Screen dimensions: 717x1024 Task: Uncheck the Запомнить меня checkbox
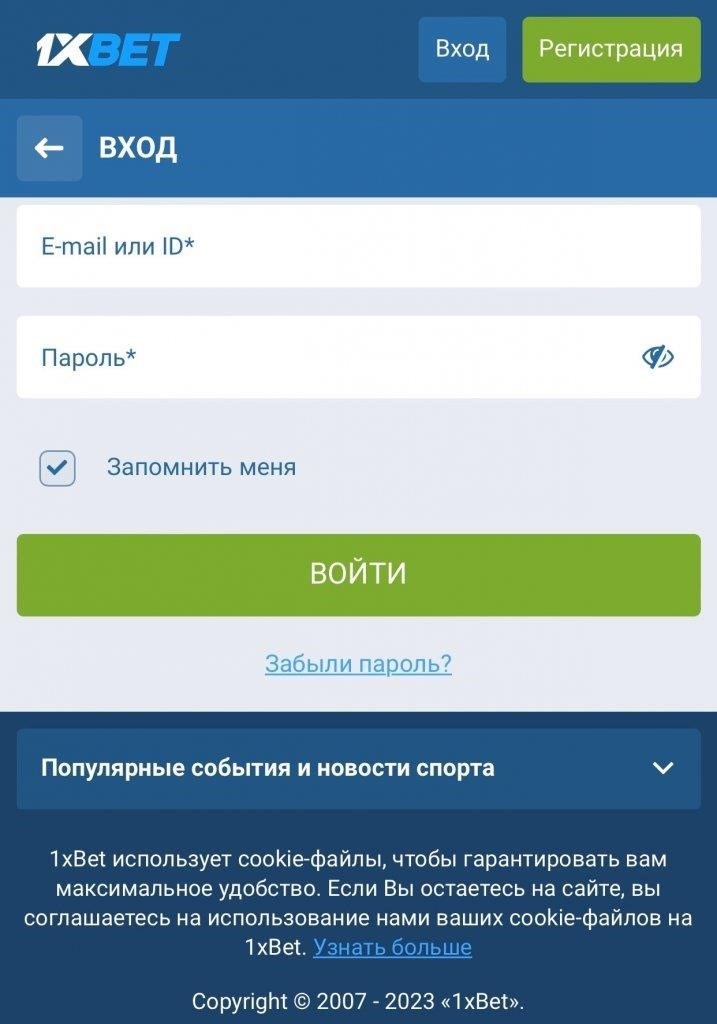[x=57, y=467]
